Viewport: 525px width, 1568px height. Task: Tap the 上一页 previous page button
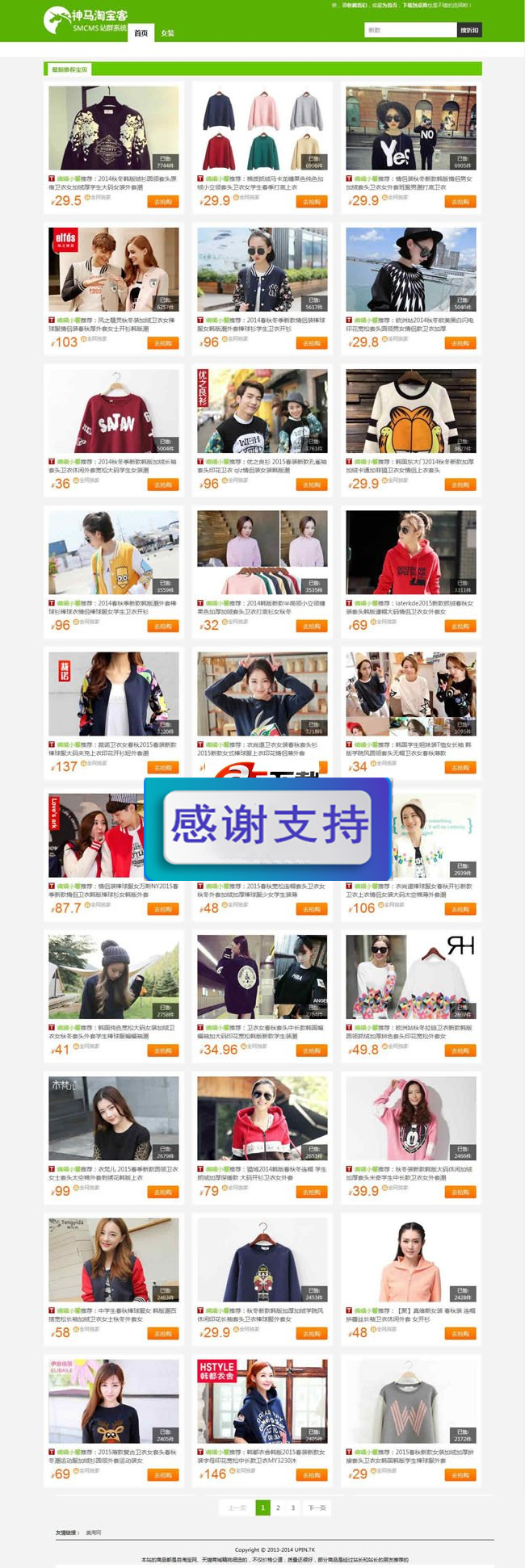pyautogui.click(x=236, y=1507)
